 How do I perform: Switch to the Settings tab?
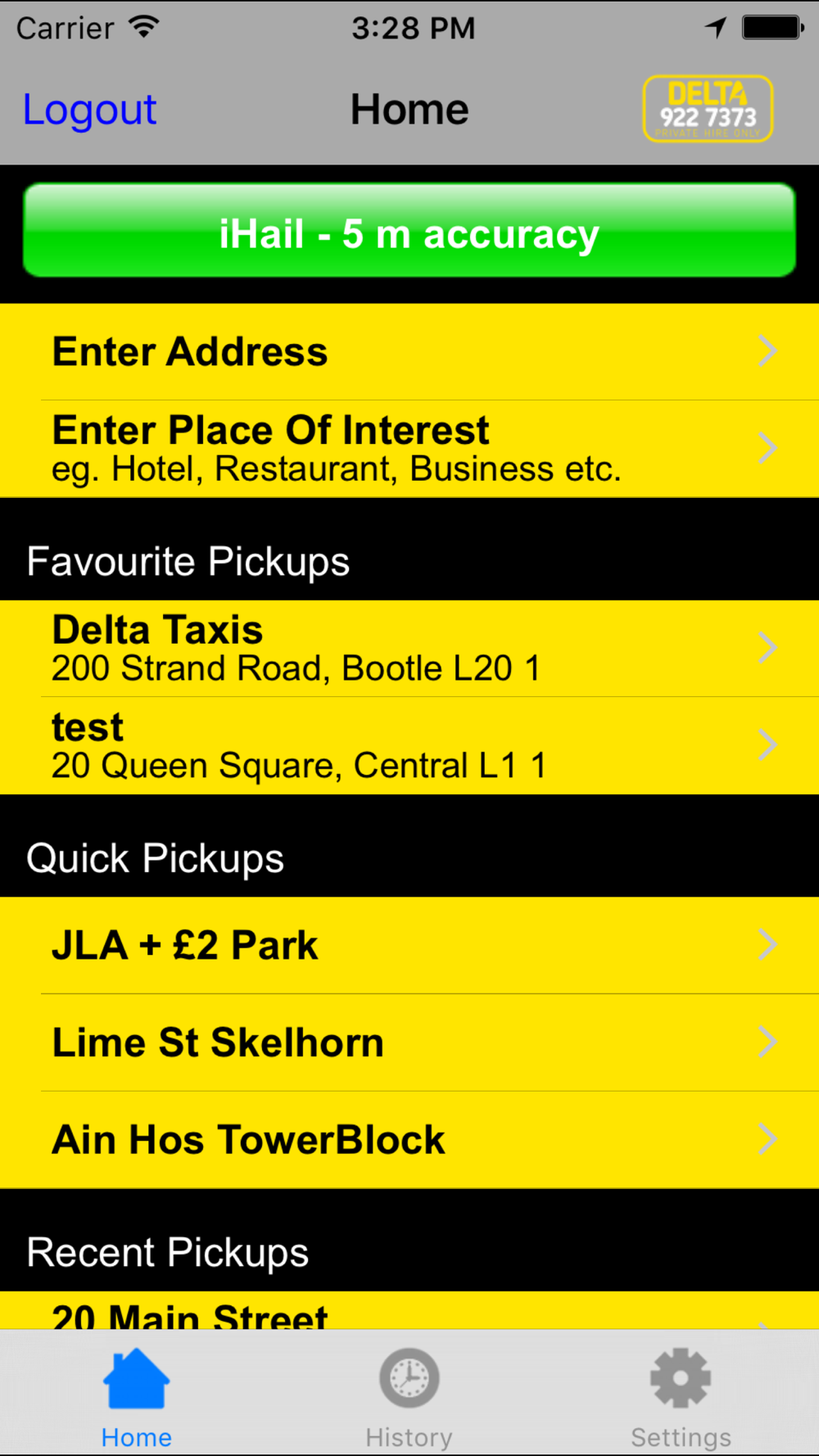coord(681,1397)
